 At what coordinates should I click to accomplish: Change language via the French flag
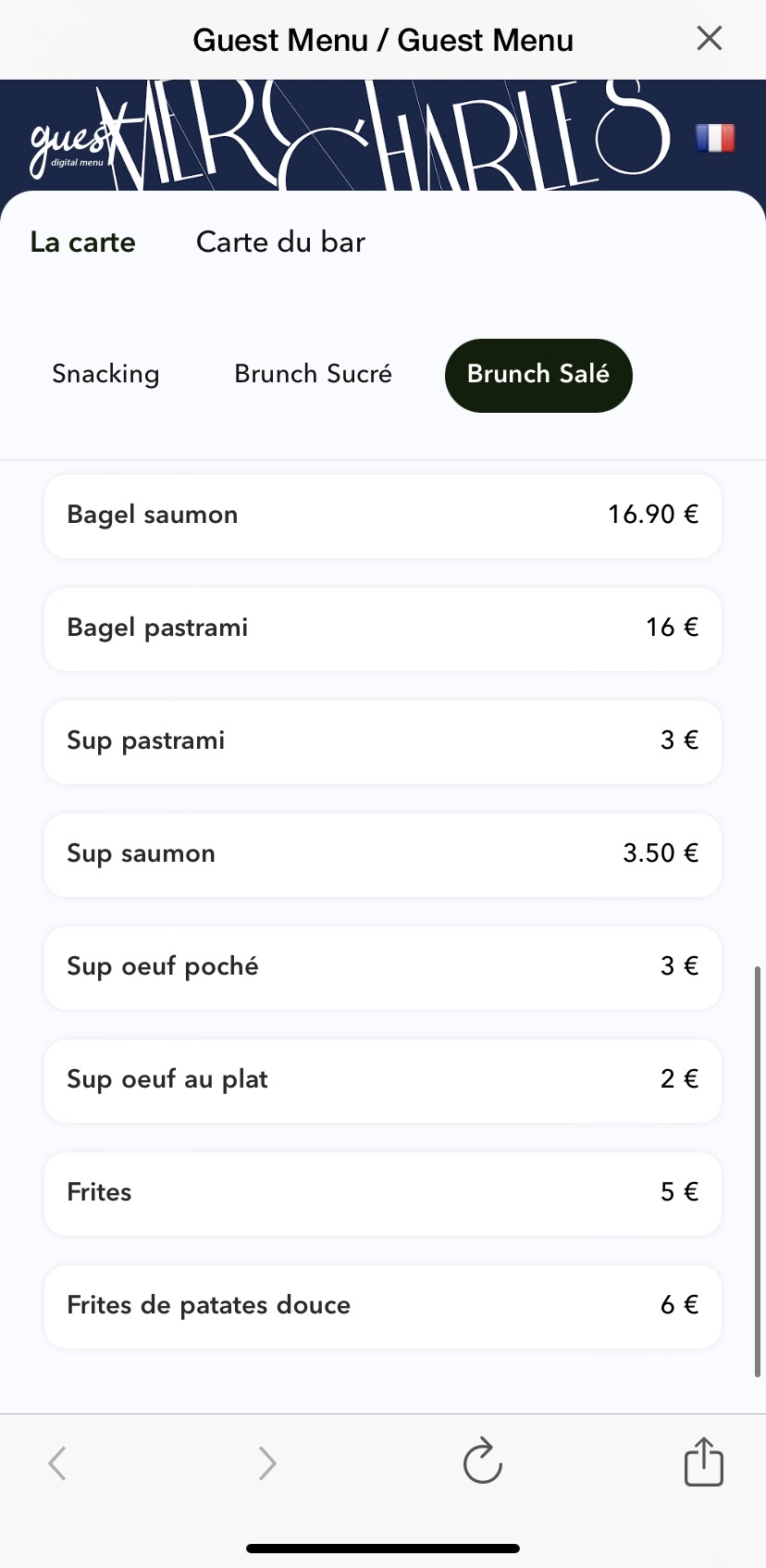pos(715,138)
